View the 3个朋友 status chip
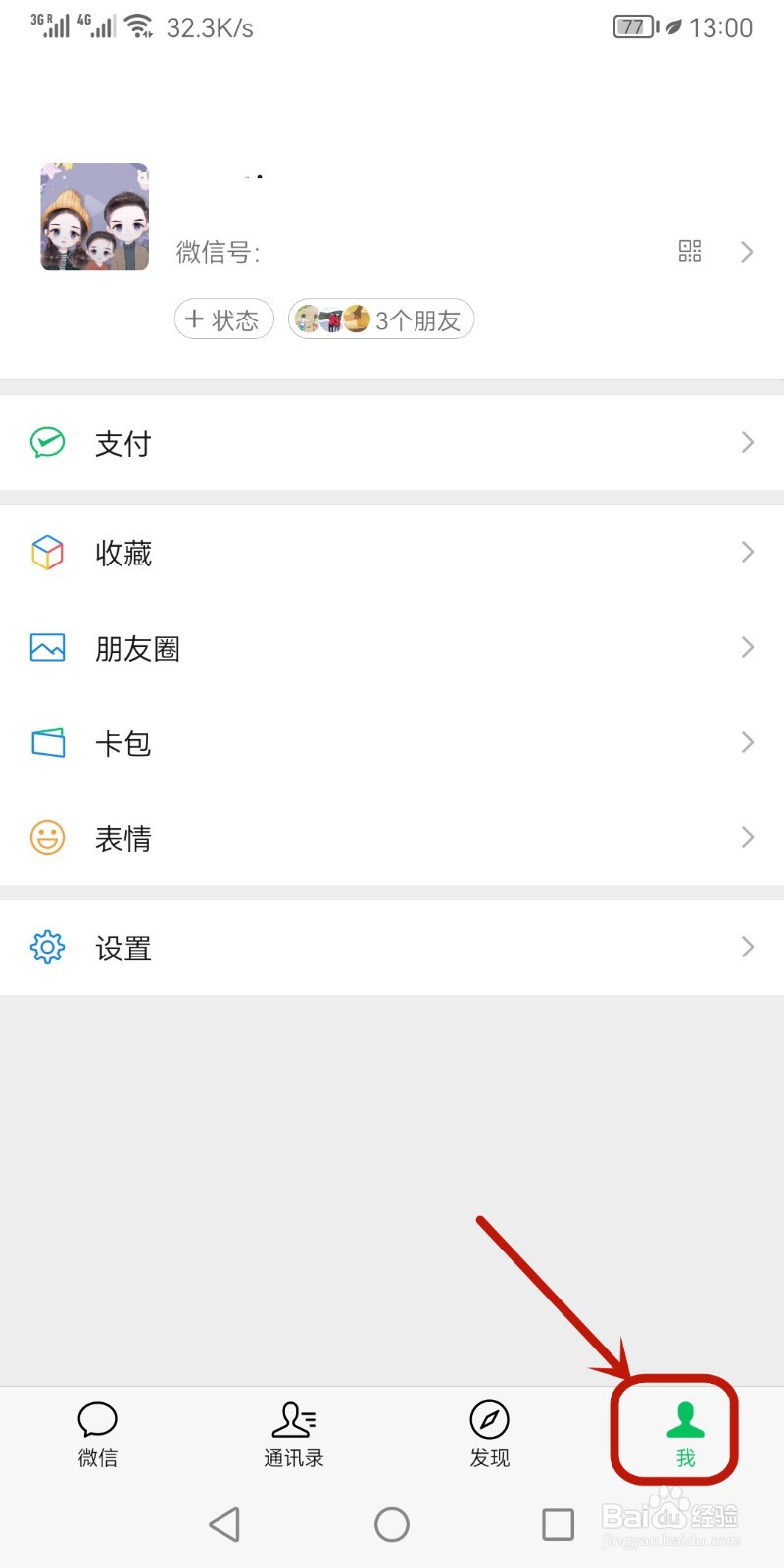Viewport: 784px width, 1568px height. (x=381, y=319)
